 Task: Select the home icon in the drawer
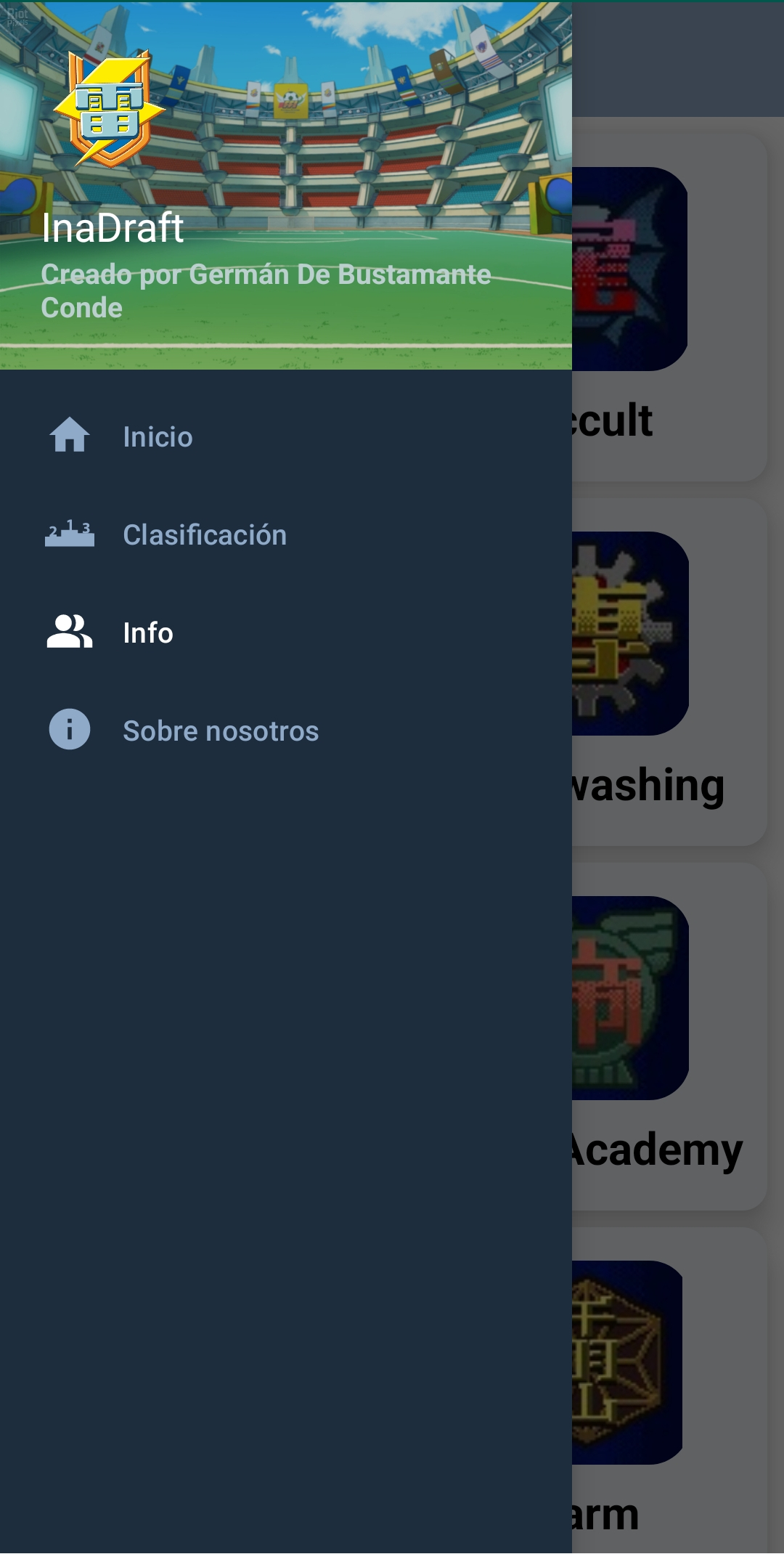pos(68,436)
